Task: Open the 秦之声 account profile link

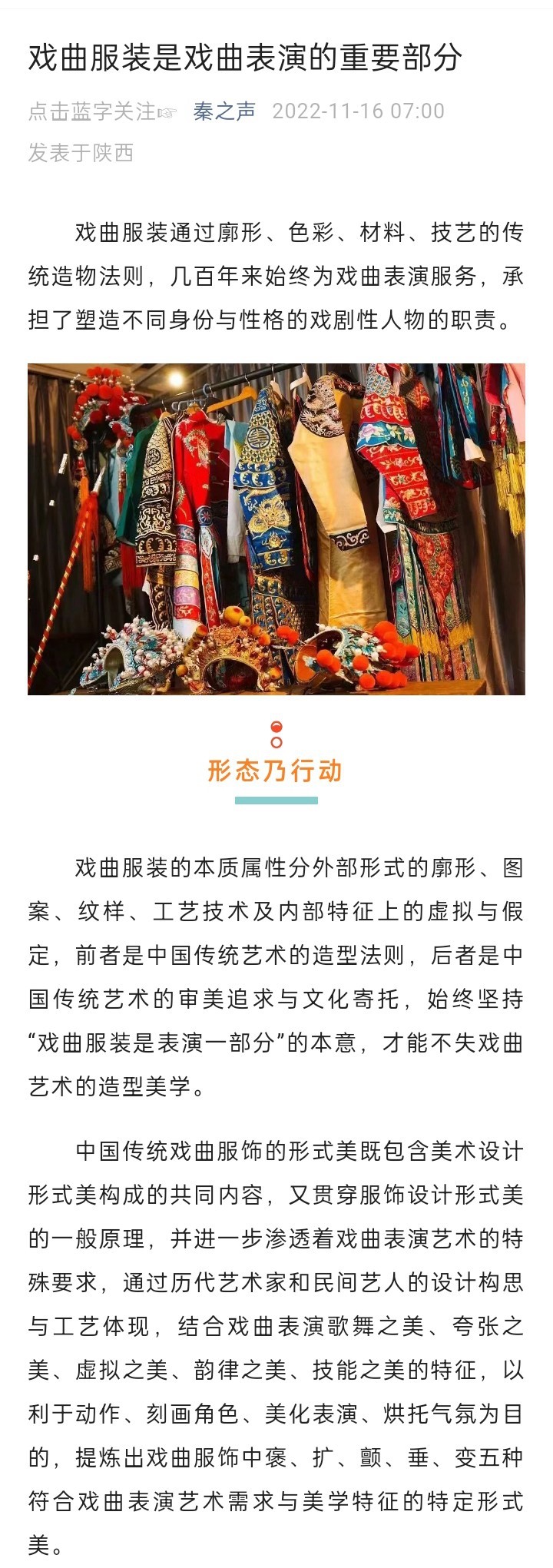Action: point(224,111)
